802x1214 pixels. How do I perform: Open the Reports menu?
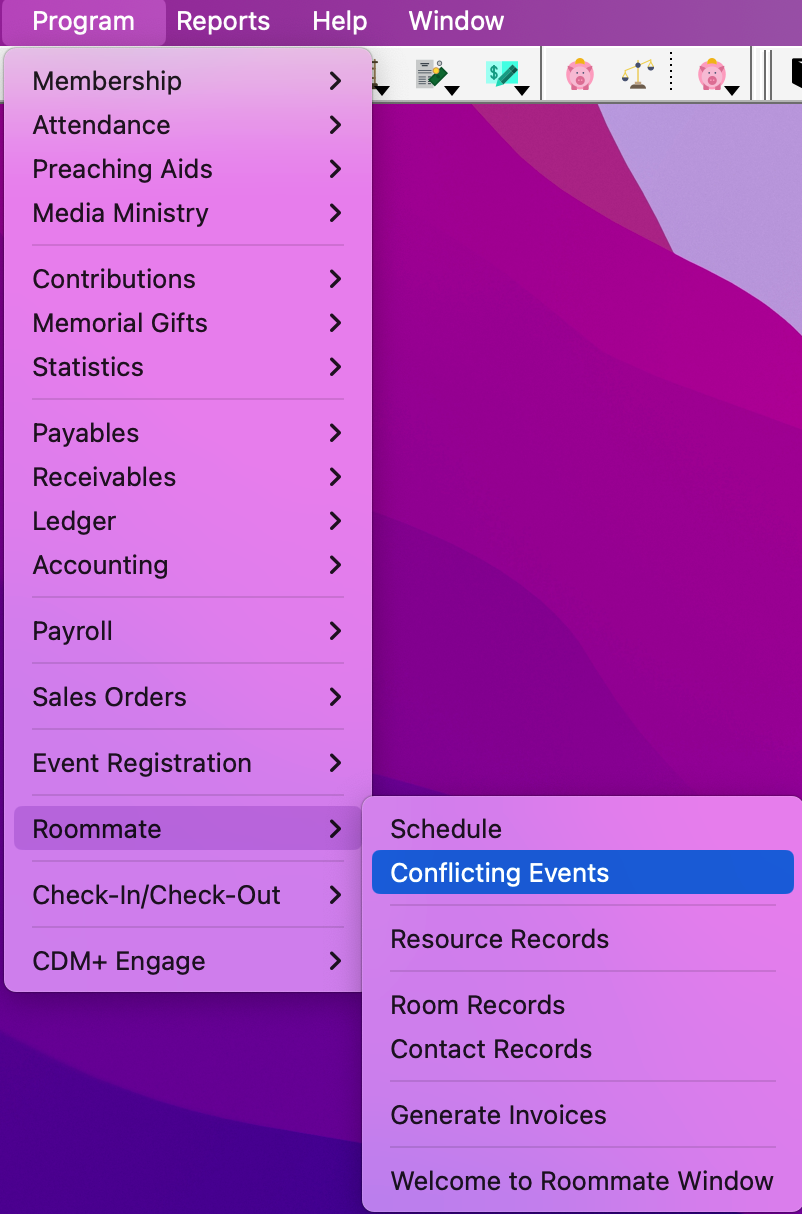point(223,21)
